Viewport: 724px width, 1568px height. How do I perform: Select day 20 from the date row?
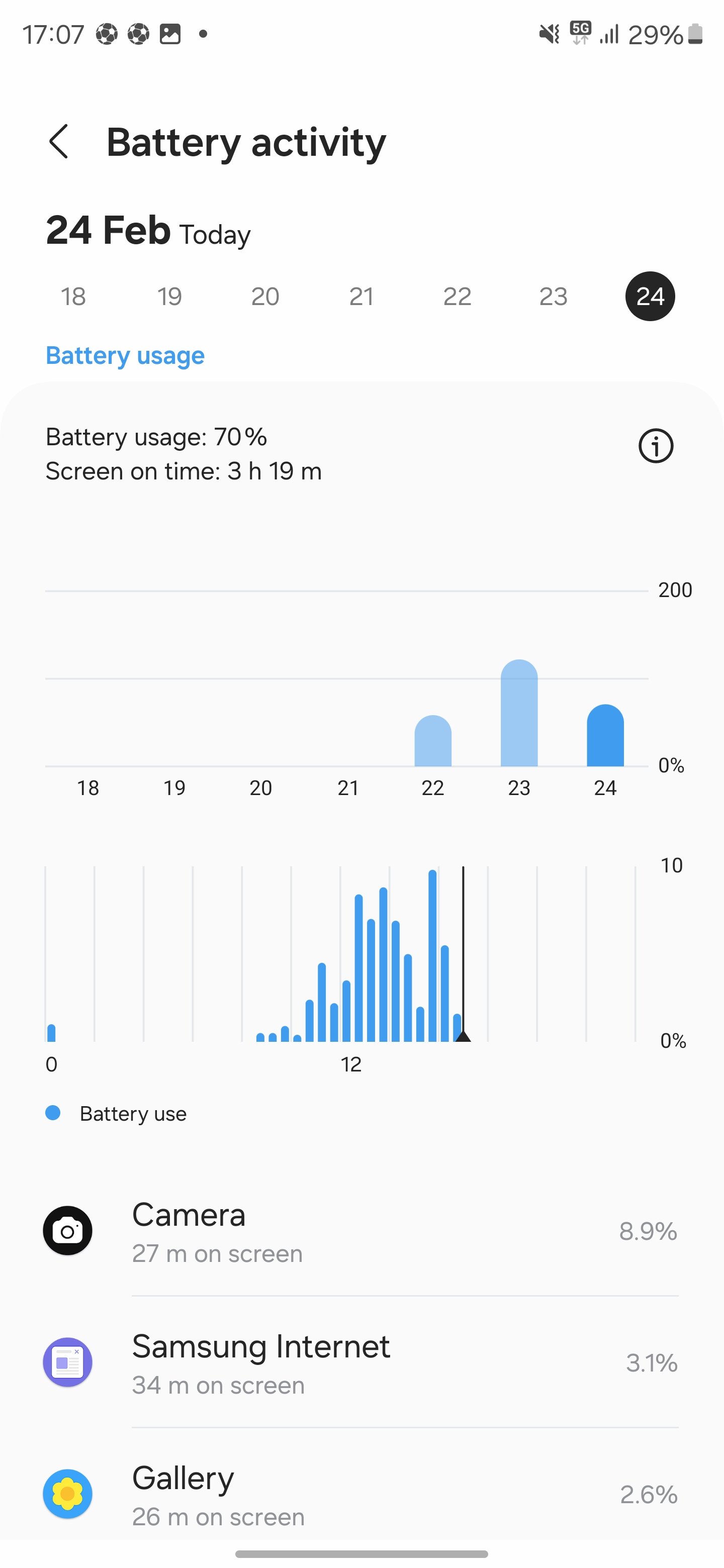(x=265, y=297)
